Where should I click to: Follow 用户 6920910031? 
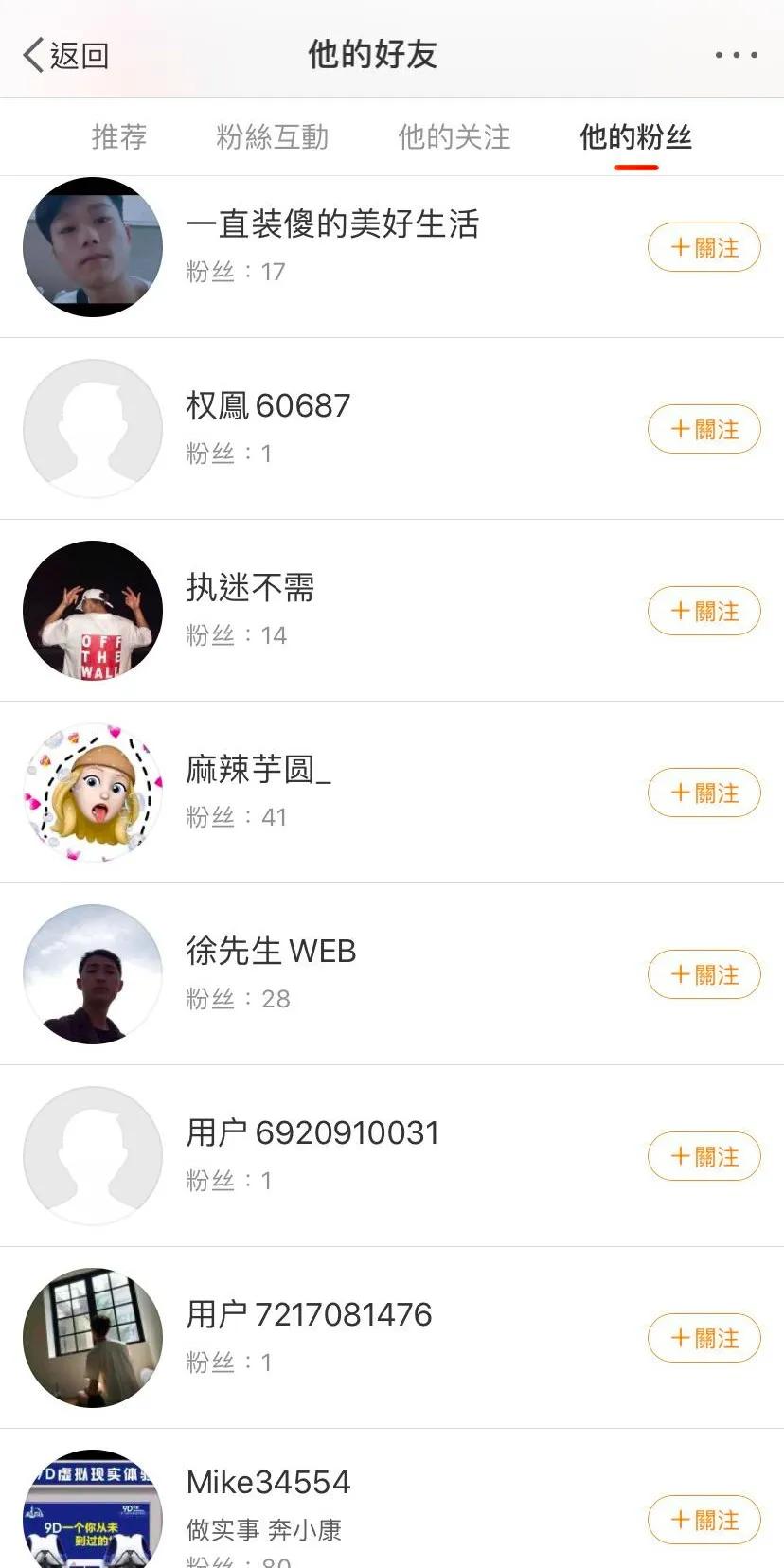click(704, 1156)
